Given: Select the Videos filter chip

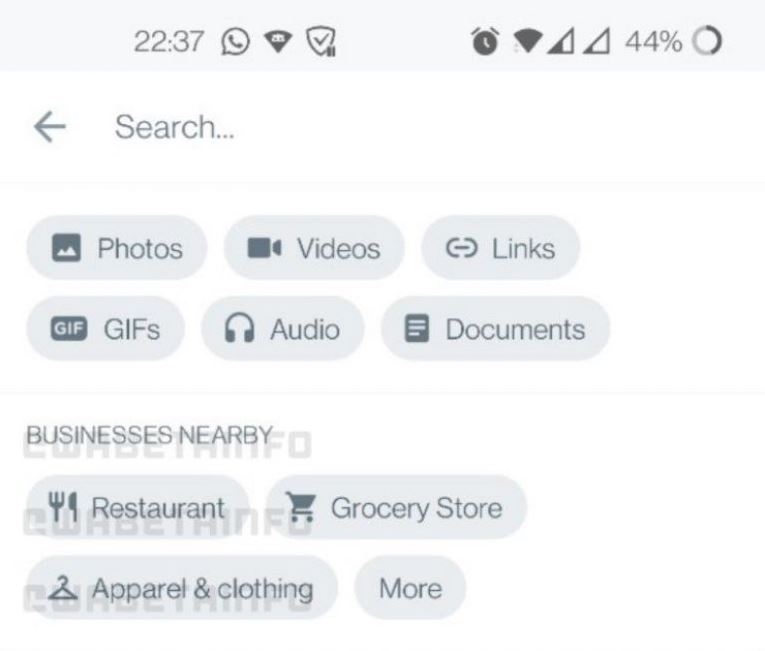Looking at the screenshot, I should click(314, 248).
